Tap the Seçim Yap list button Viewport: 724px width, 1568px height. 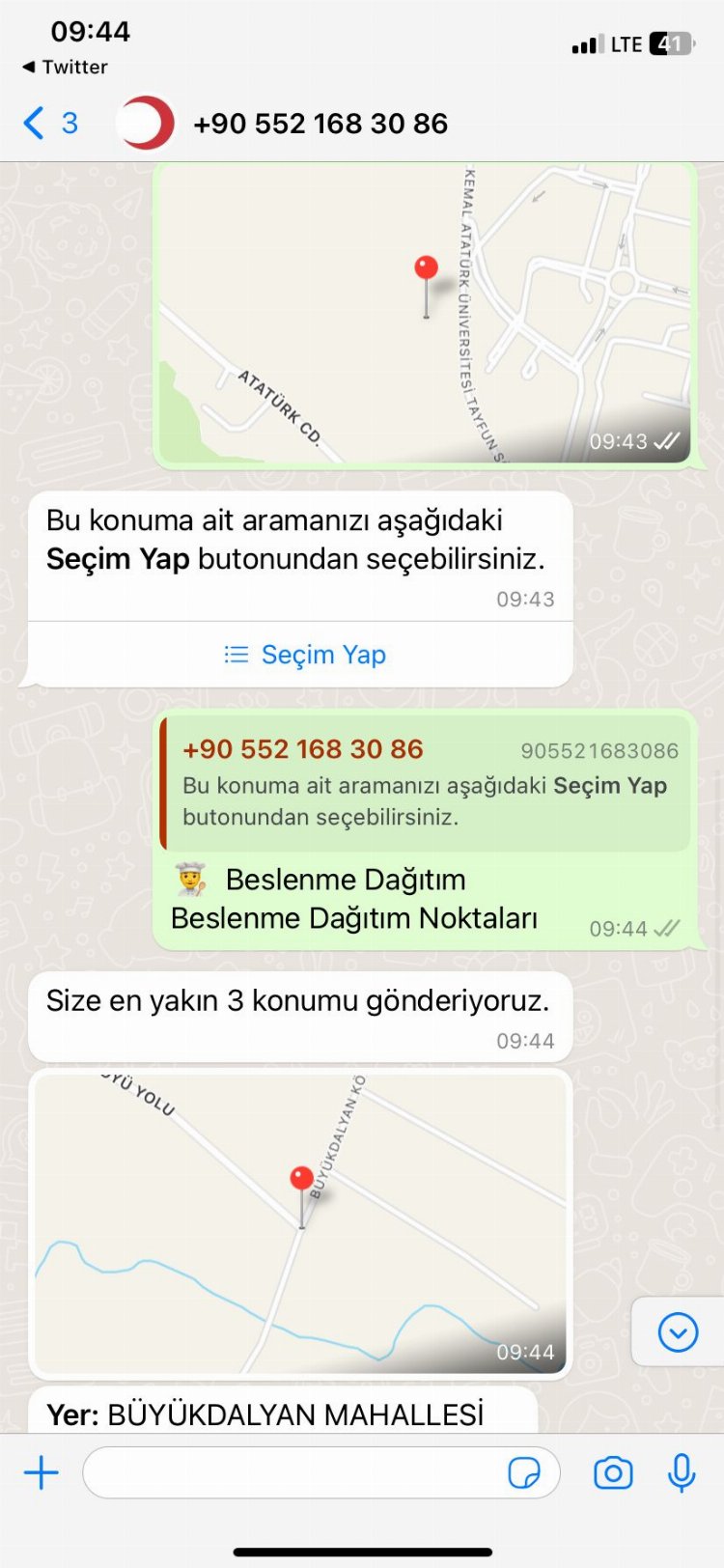click(304, 655)
